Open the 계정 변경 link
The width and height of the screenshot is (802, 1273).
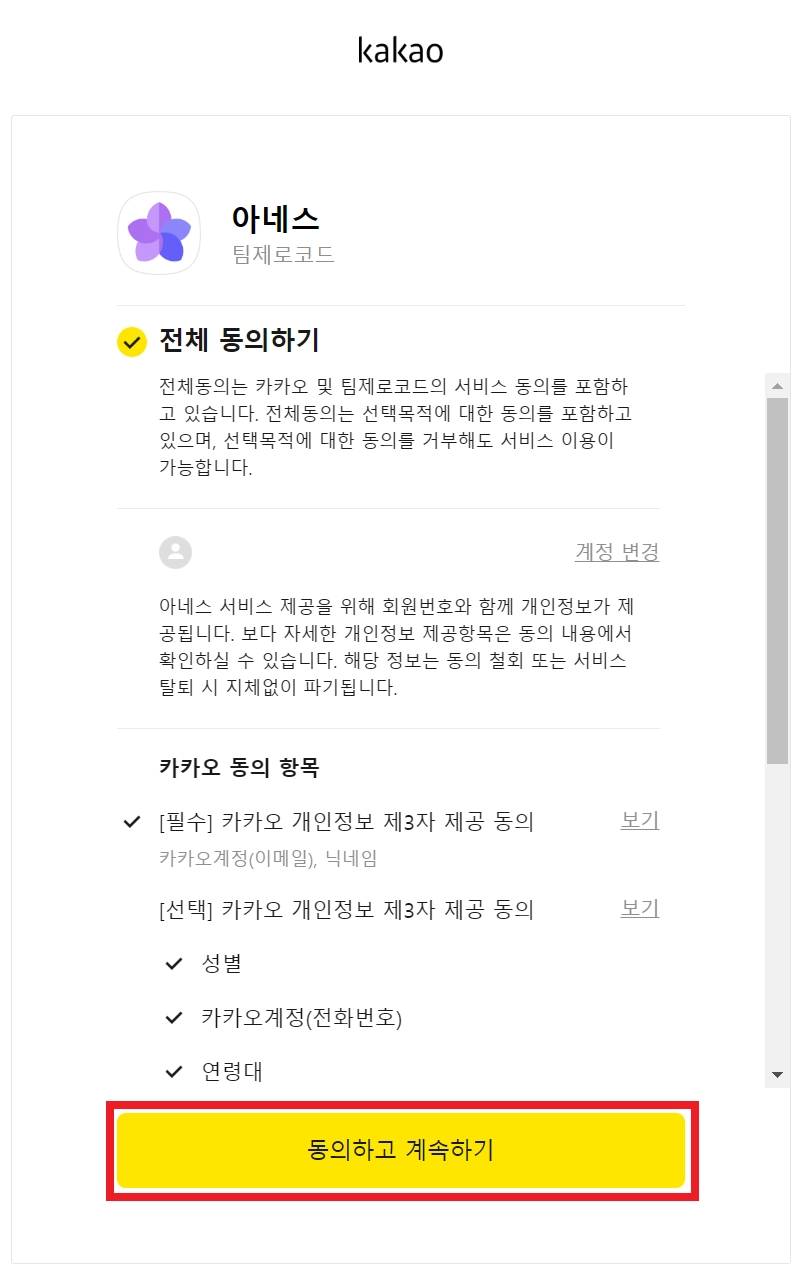pos(617,552)
